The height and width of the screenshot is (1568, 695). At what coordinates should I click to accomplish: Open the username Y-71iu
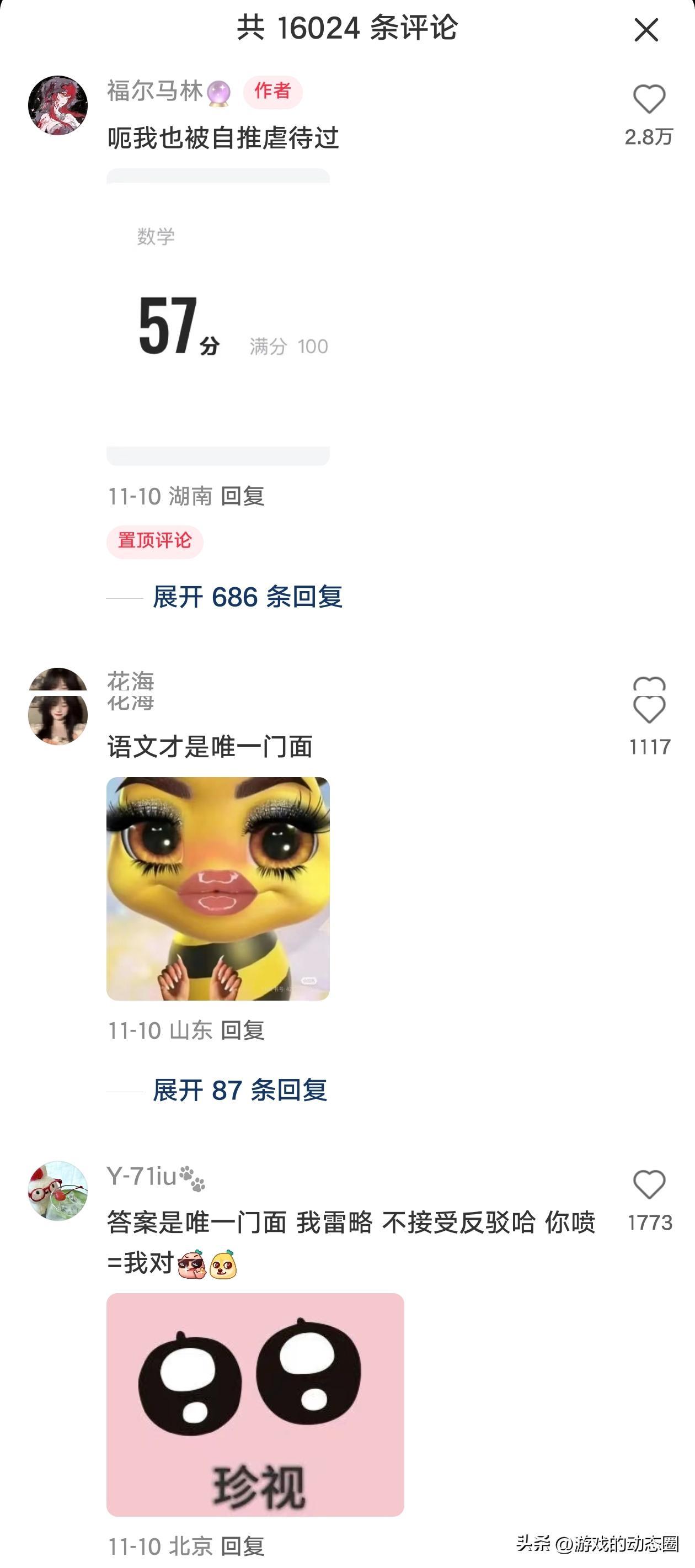pyautogui.click(x=142, y=1176)
